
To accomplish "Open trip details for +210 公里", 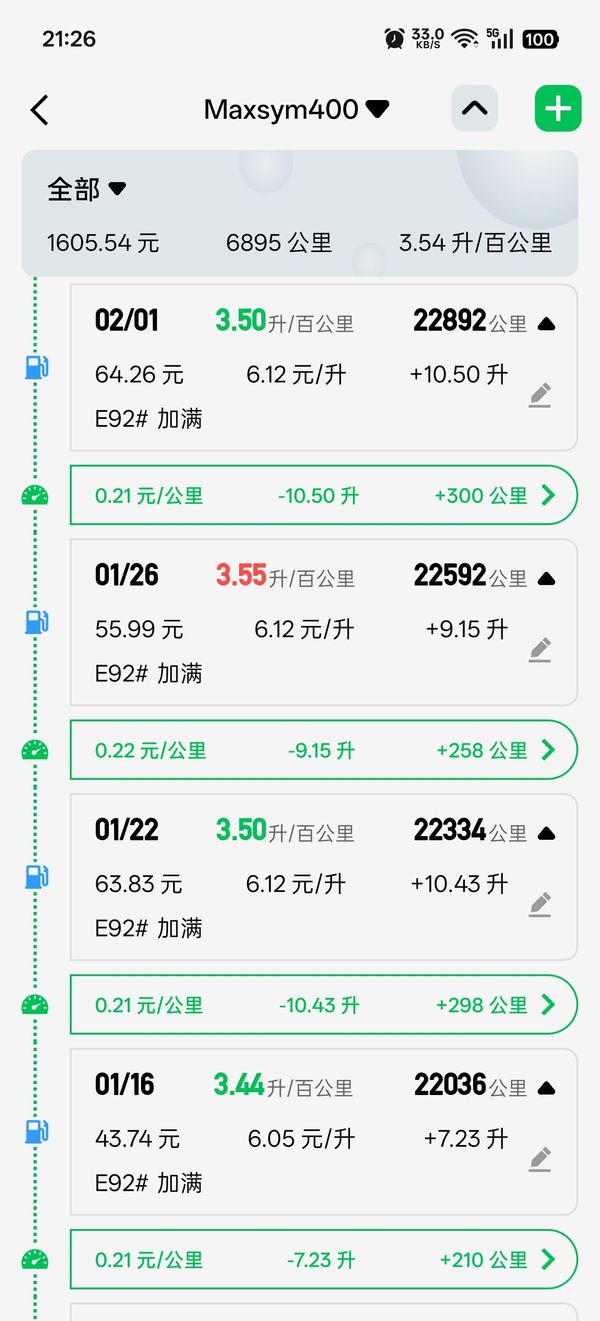I will coord(547,1260).
